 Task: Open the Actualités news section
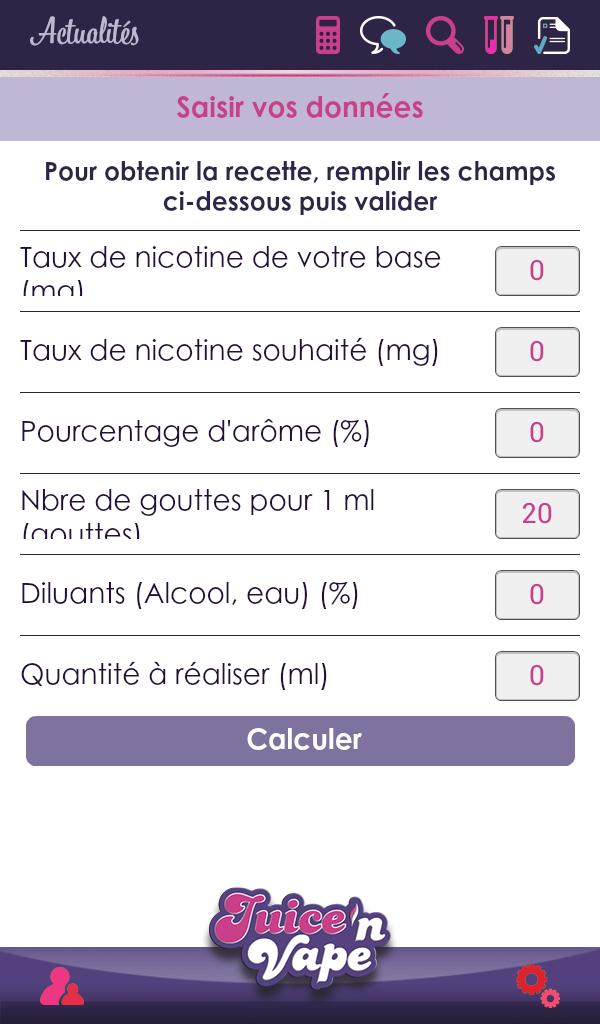(85, 33)
